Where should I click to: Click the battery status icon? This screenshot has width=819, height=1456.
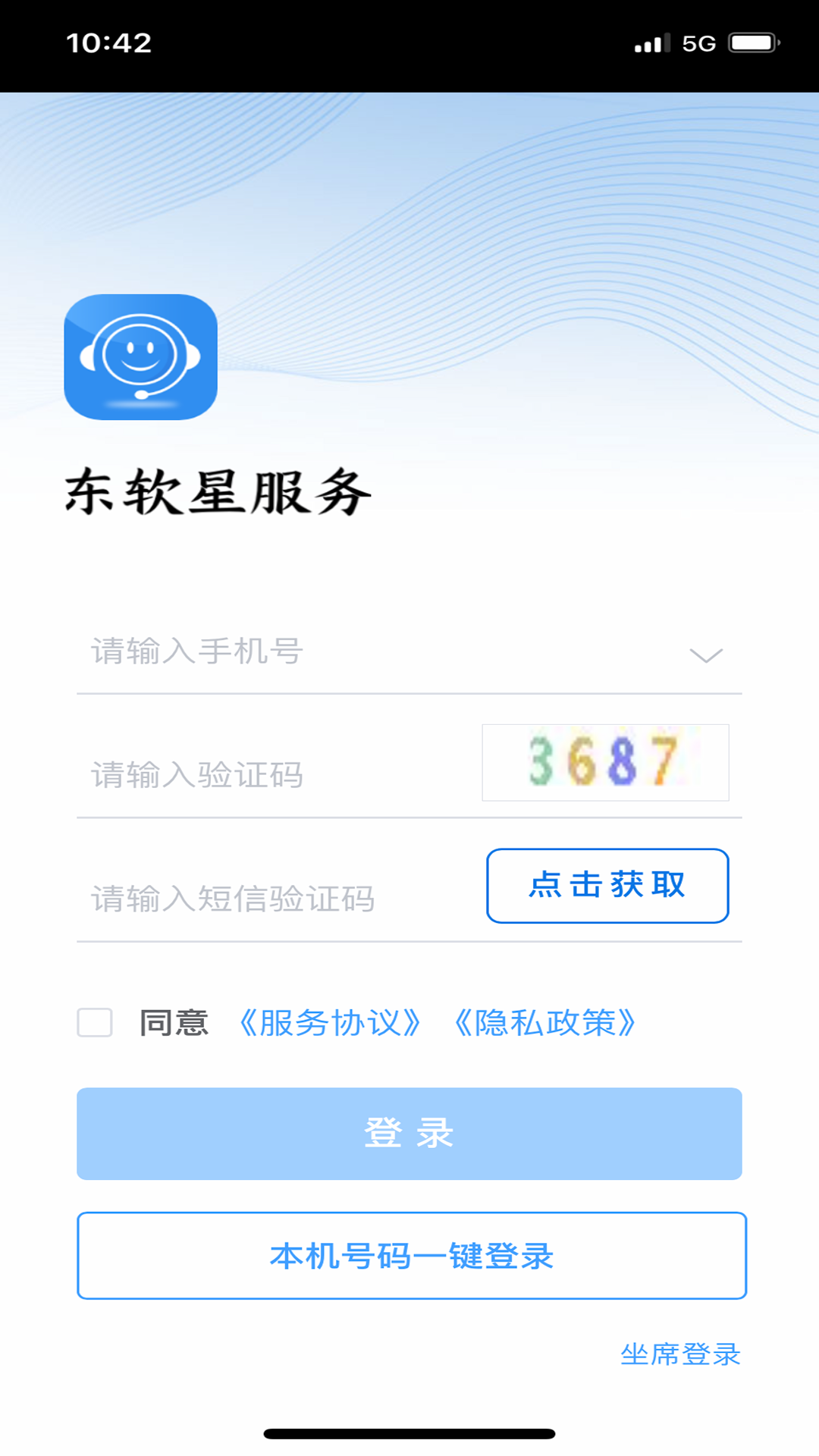(x=755, y=43)
